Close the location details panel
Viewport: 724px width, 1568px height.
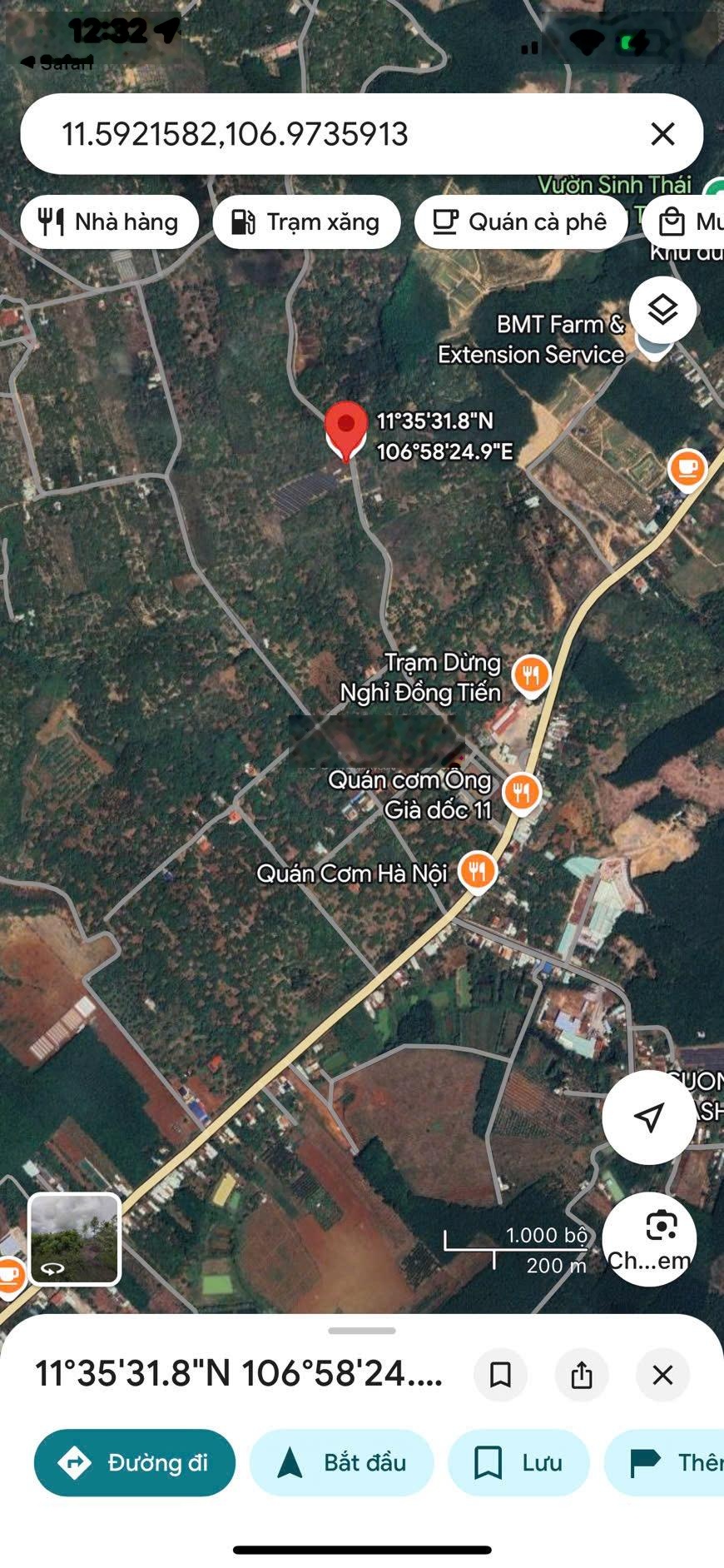point(662,1375)
